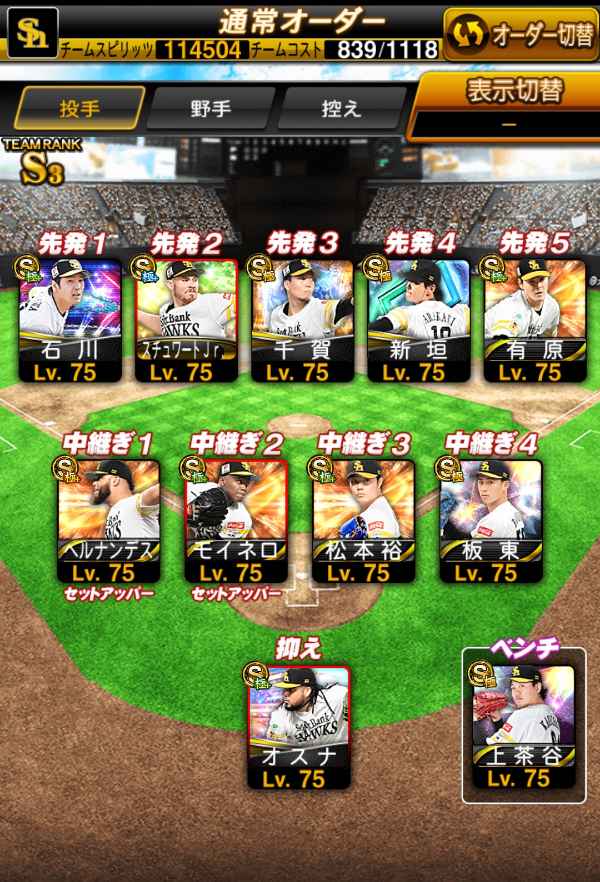600x882 pixels.
Task: Open starter スチュワートJr. player card
Action: click(185, 318)
